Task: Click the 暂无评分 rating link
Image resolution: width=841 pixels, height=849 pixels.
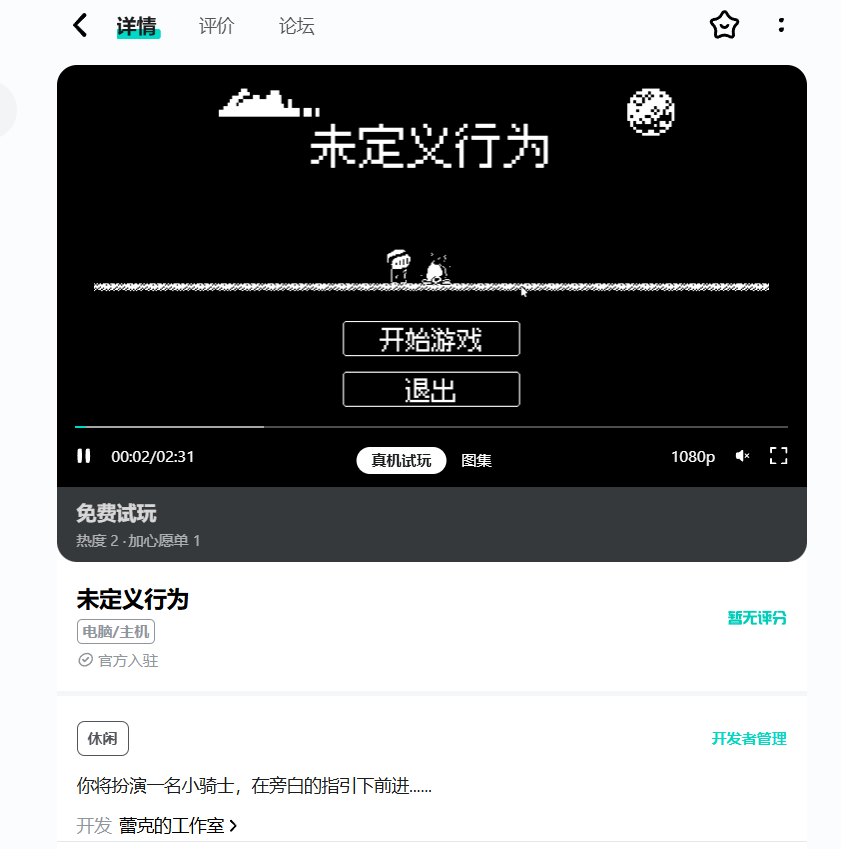Action: click(x=755, y=618)
